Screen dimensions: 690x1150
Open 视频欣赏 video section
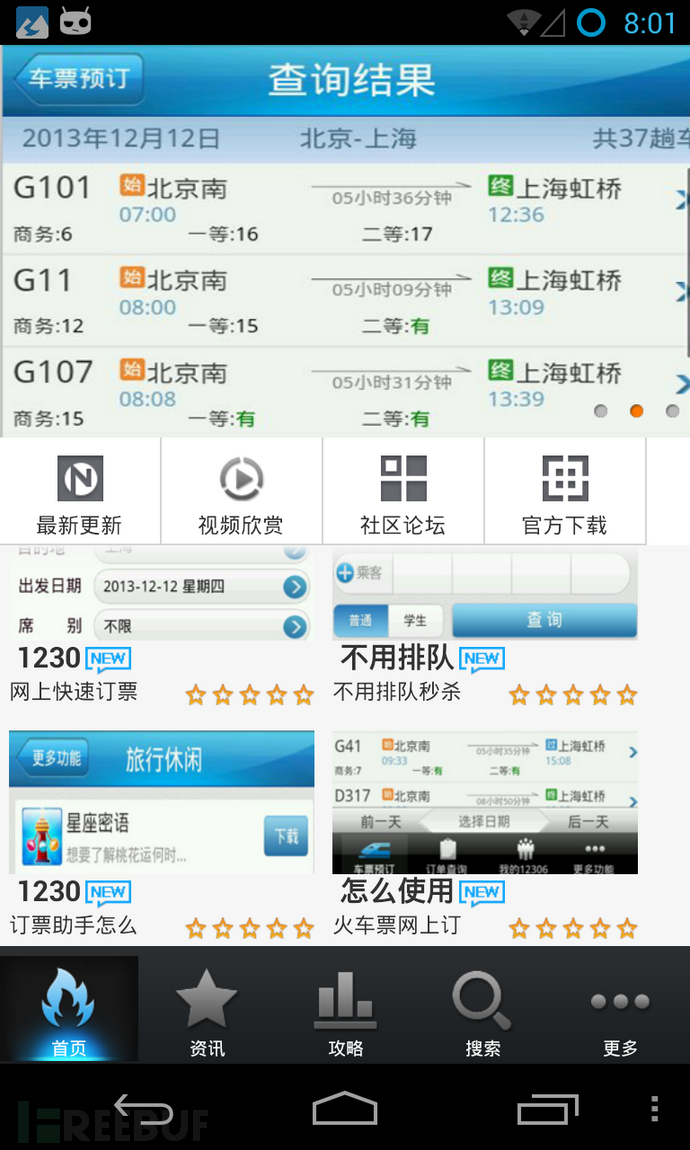click(241, 491)
